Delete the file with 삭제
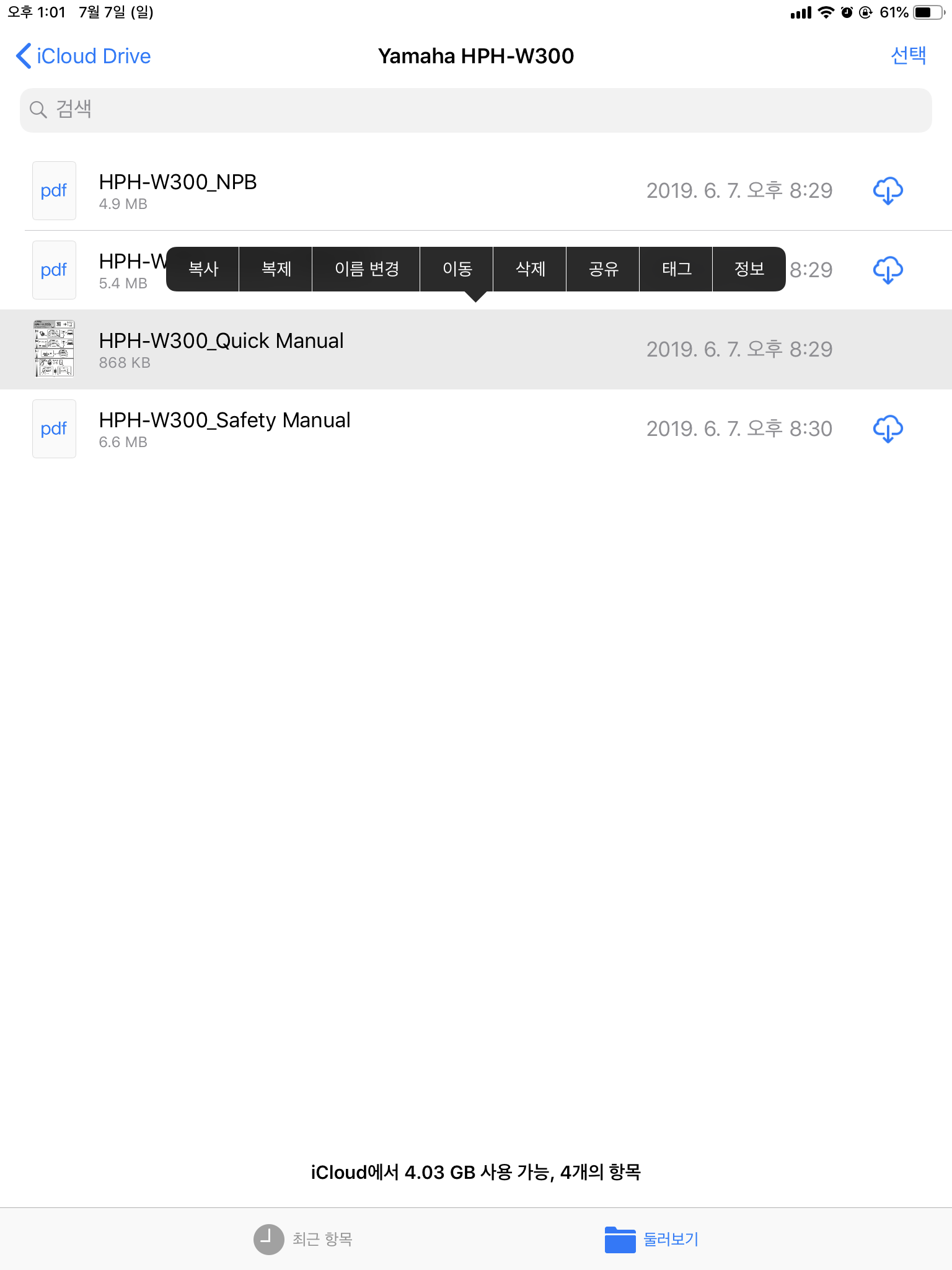Screen dimensions: 952x1270 click(x=530, y=269)
